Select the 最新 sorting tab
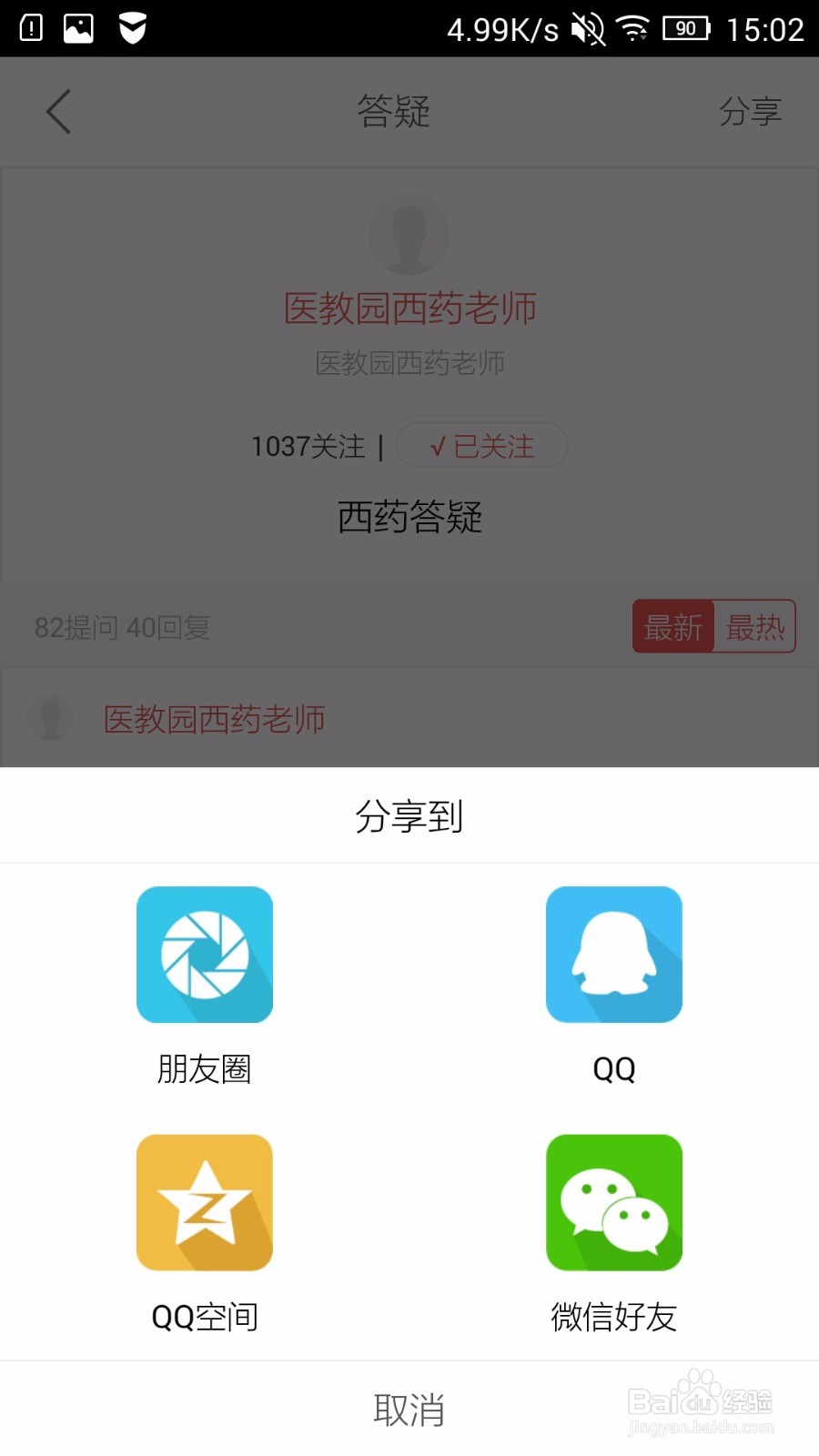The height and width of the screenshot is (1456, 819). click(673, 626)
